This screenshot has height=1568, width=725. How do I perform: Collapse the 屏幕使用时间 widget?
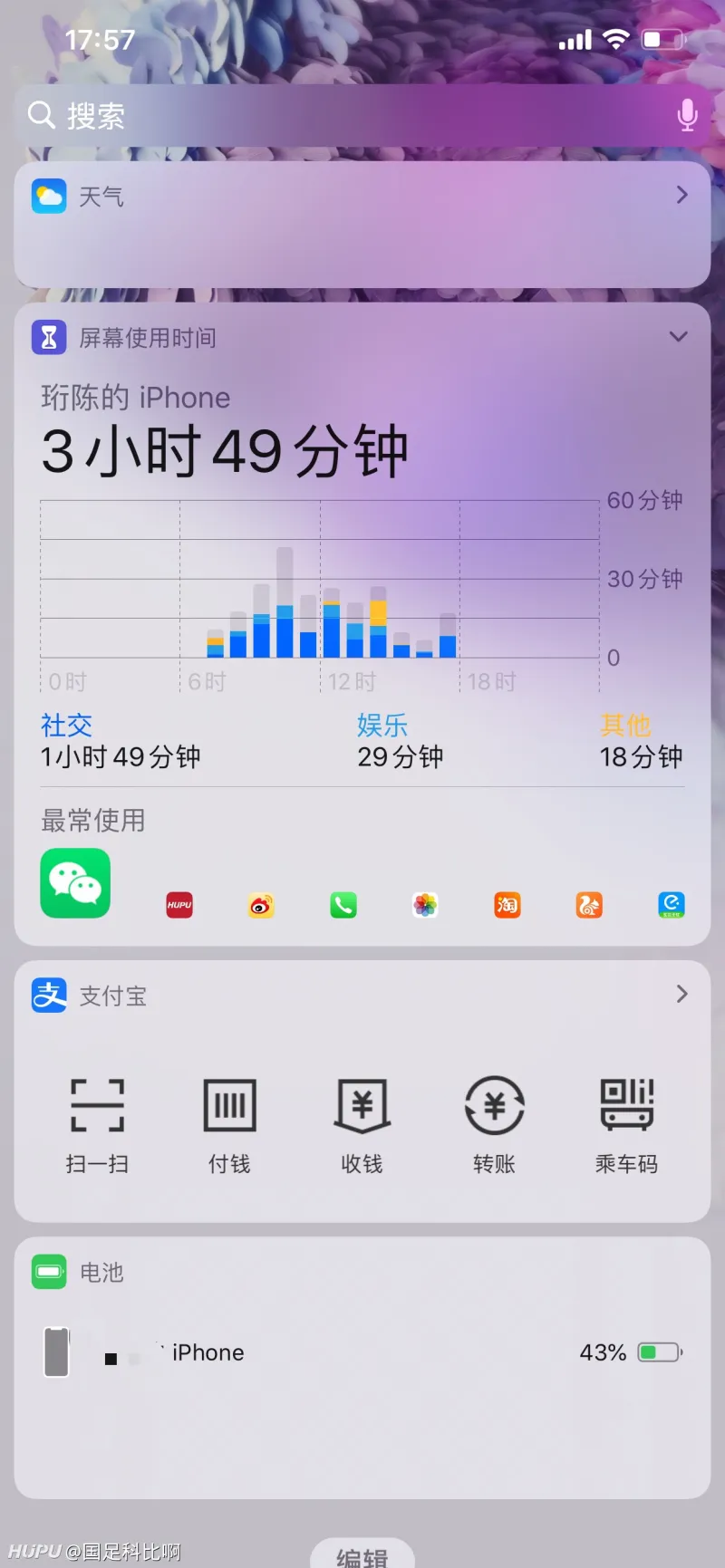point(678,337)
